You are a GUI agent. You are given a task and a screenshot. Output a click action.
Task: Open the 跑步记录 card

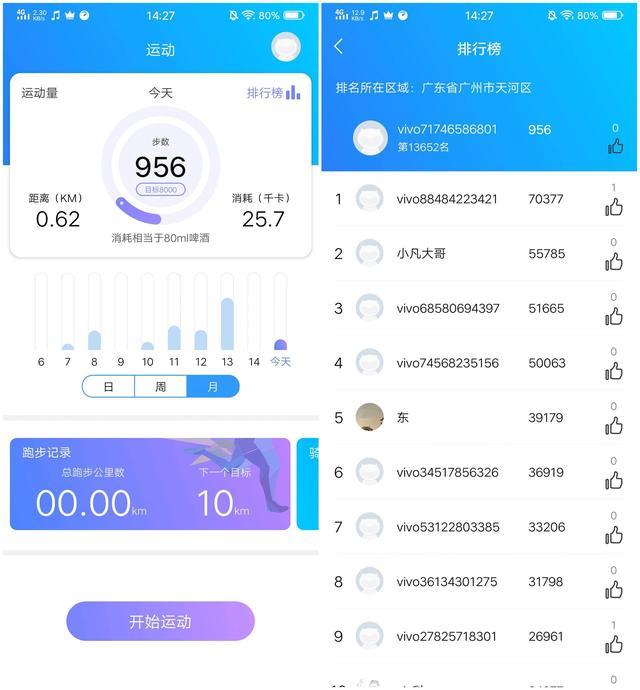coord(150,484)
